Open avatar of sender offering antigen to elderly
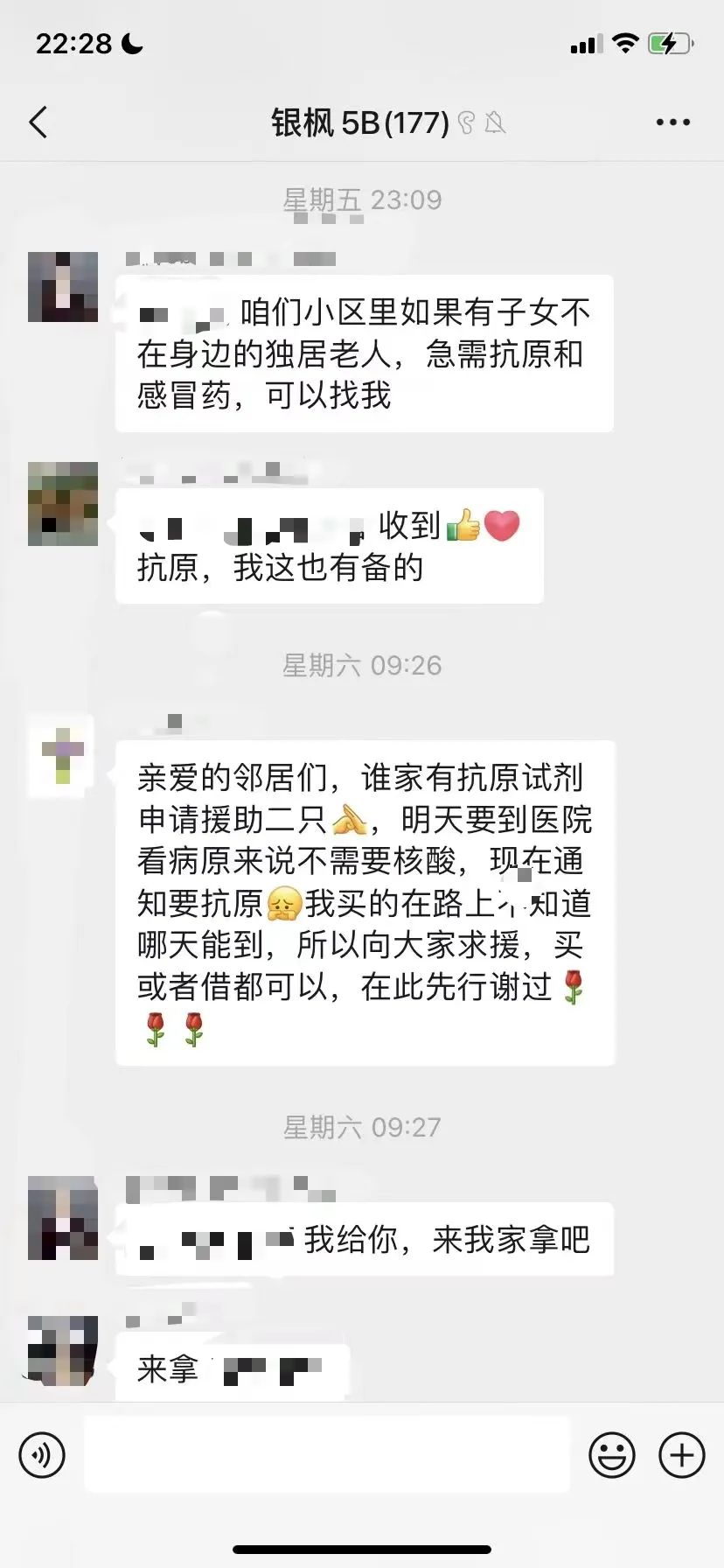 [x=63, y=287]
